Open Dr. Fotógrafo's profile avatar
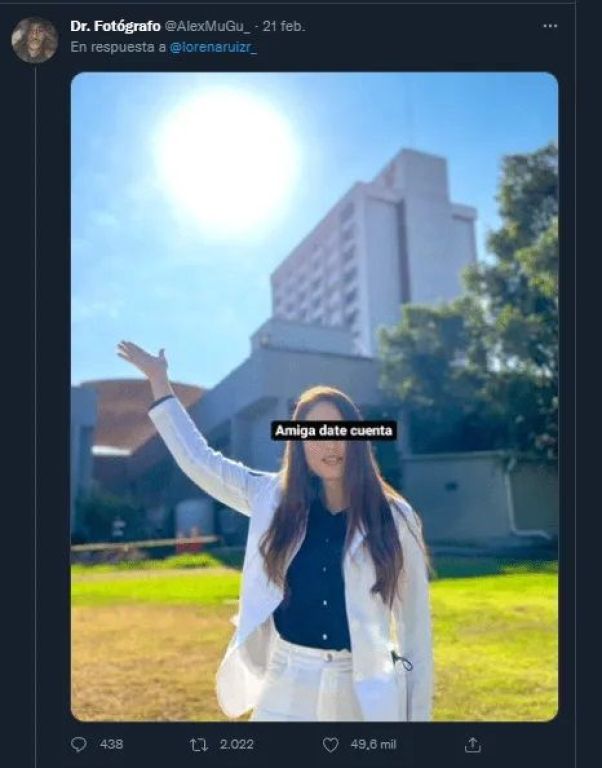 [34, 40]
